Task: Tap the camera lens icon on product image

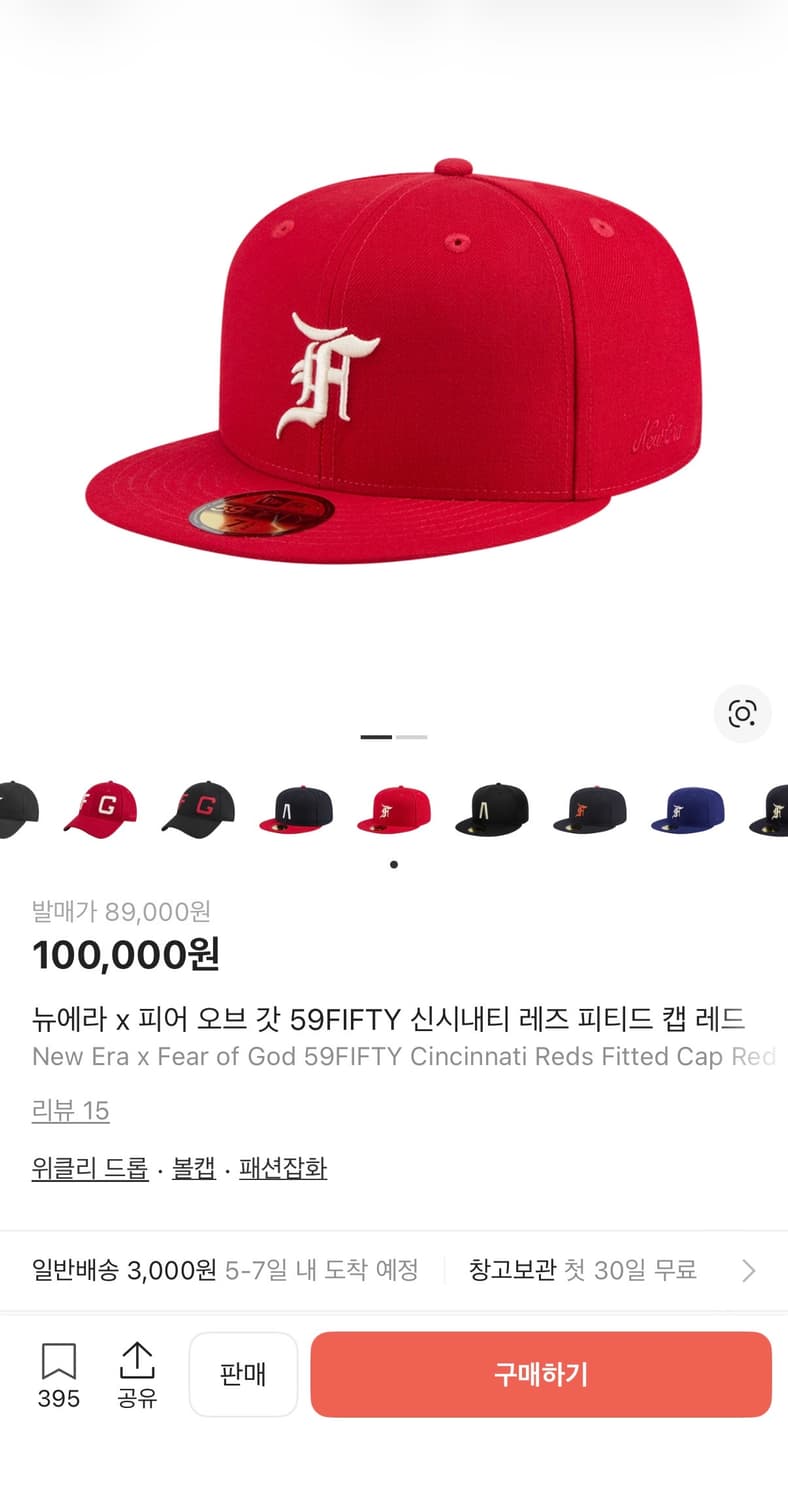Action: (x=742, y=714)
